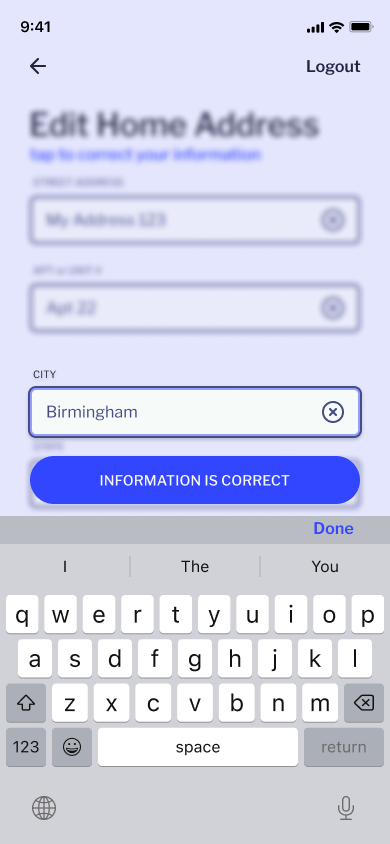Tap Logout
The width and height of the screenshot is (390, 844).
[333, 66]
